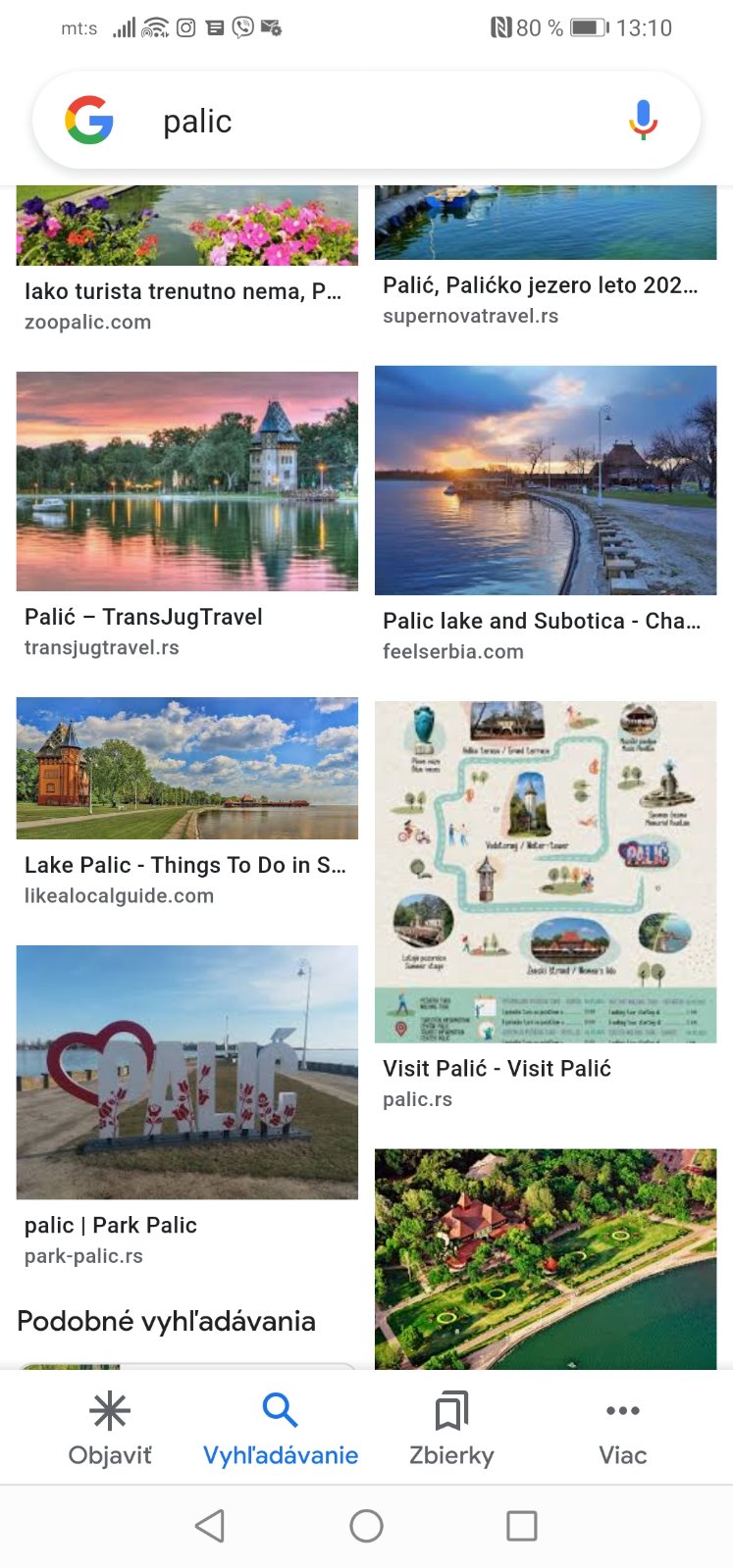Open the aerial lakeside park image

point(546,1259)
